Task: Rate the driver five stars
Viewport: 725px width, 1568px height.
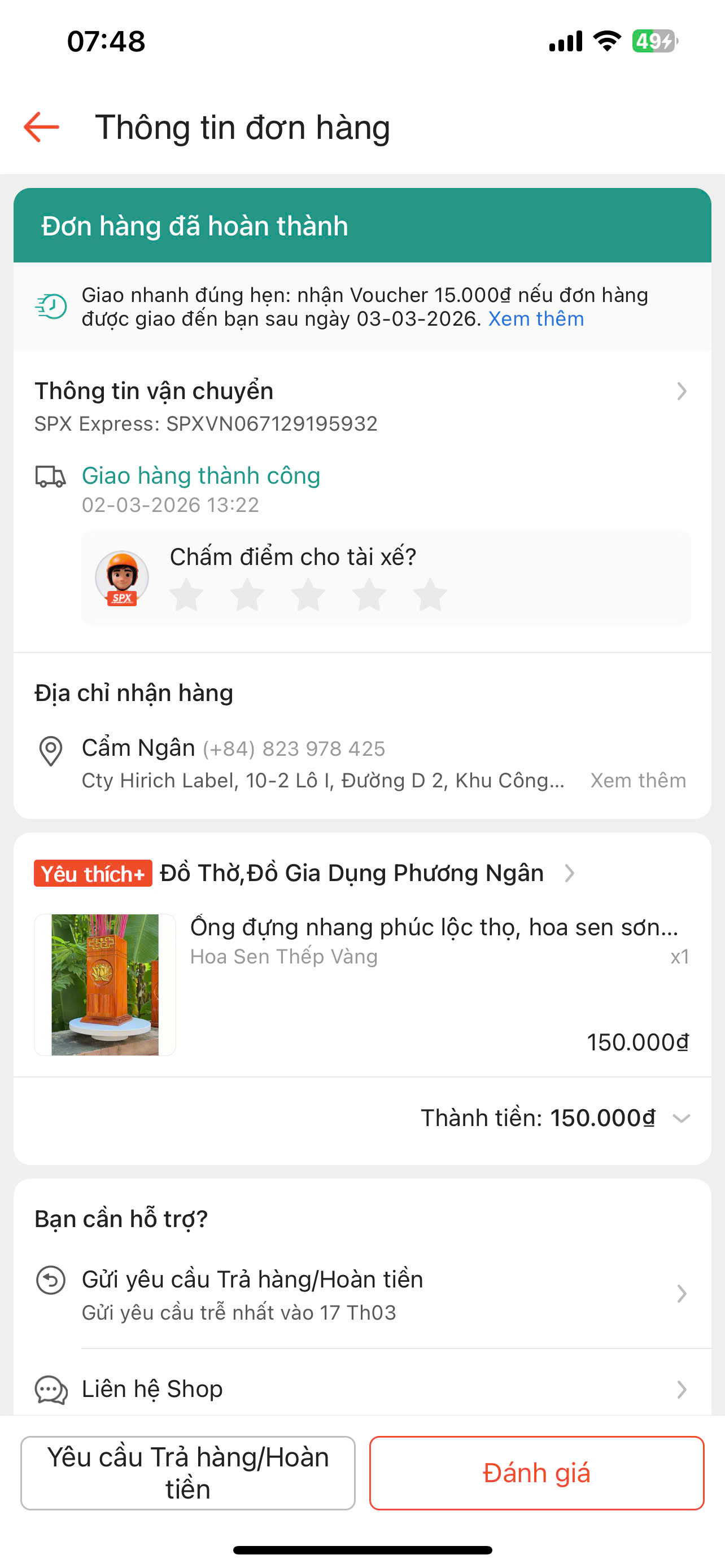Action: tap(430, 594)
